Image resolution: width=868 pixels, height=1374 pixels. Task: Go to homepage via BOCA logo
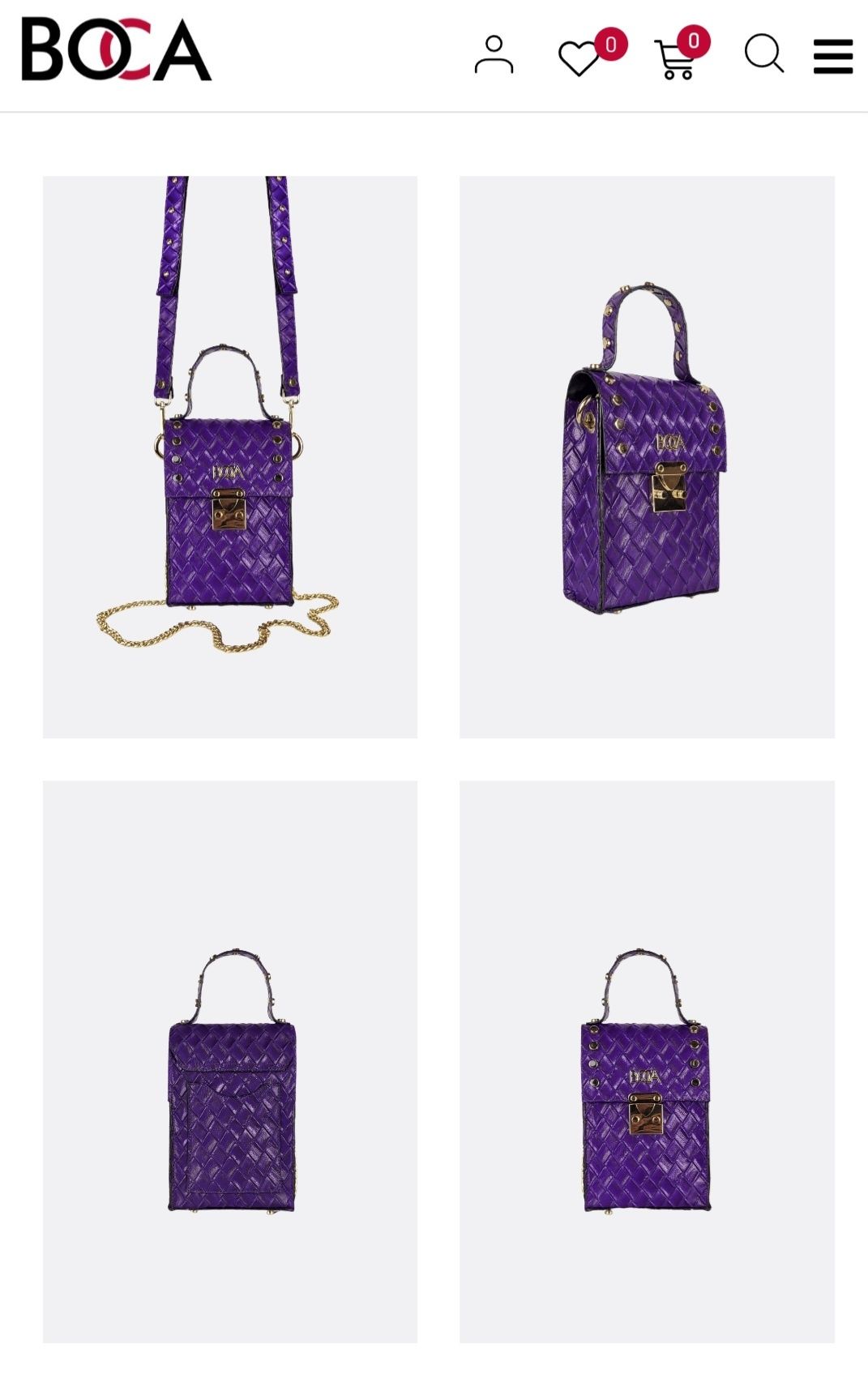(x=116, y=50)
